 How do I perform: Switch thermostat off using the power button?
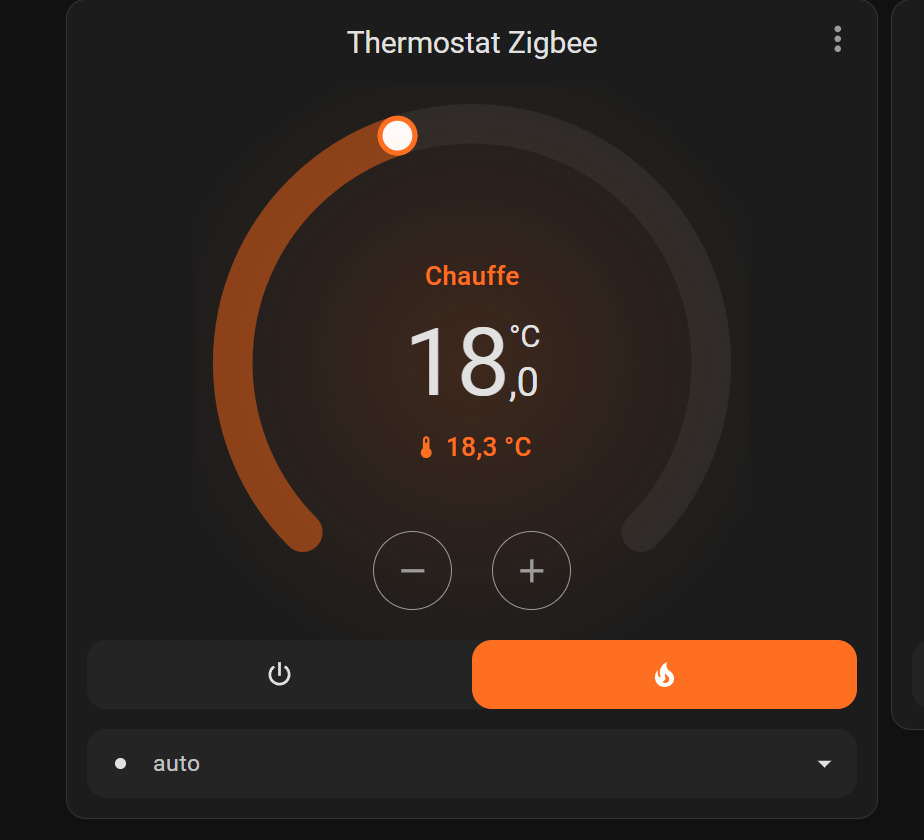tap(279, 675)
